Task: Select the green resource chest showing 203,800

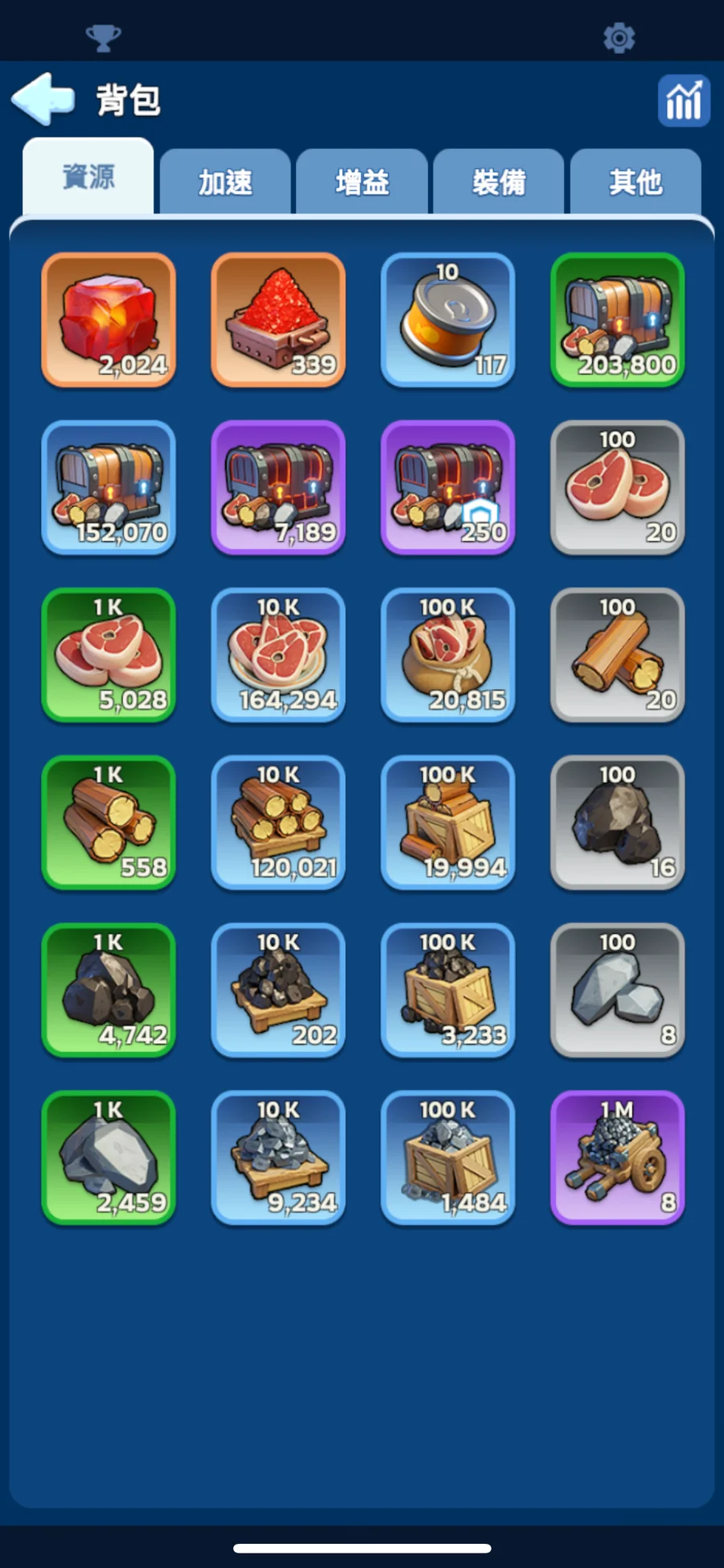Action: [x=618, y=320]
